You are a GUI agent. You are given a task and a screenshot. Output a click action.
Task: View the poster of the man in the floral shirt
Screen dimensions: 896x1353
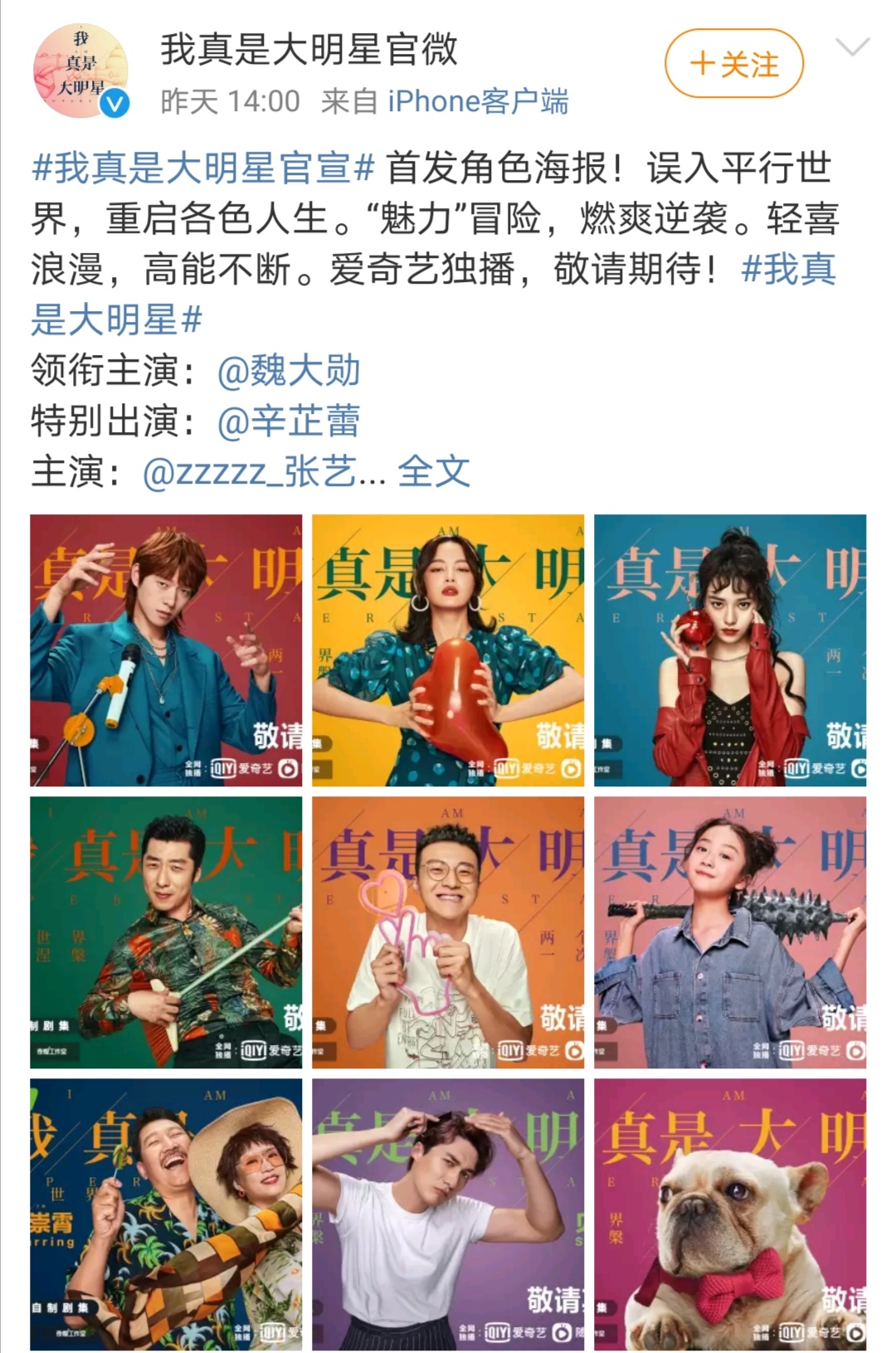click(166, 932)
